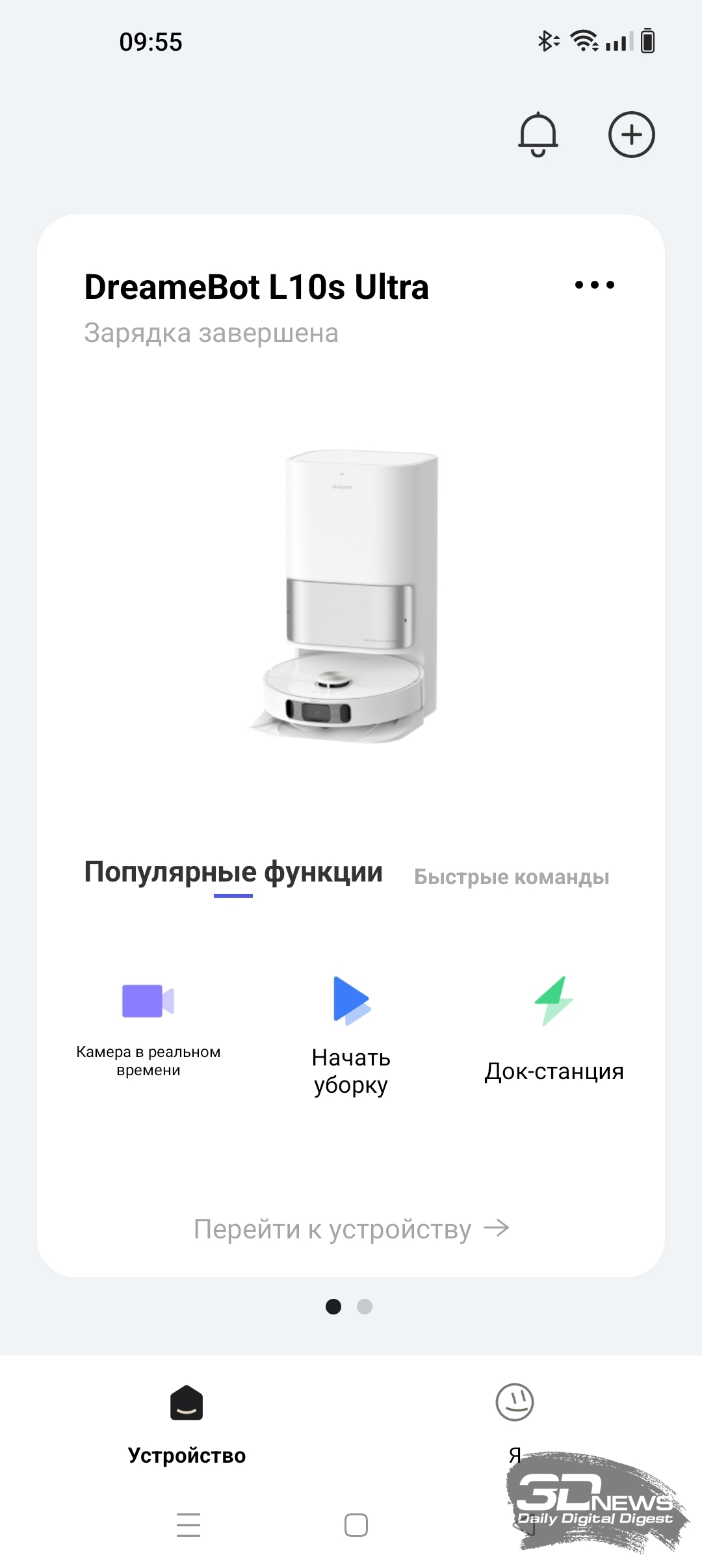Open the notifications bell
Image resolution: width=702 pixels, height=1568 pixels.
pos(538,135)
